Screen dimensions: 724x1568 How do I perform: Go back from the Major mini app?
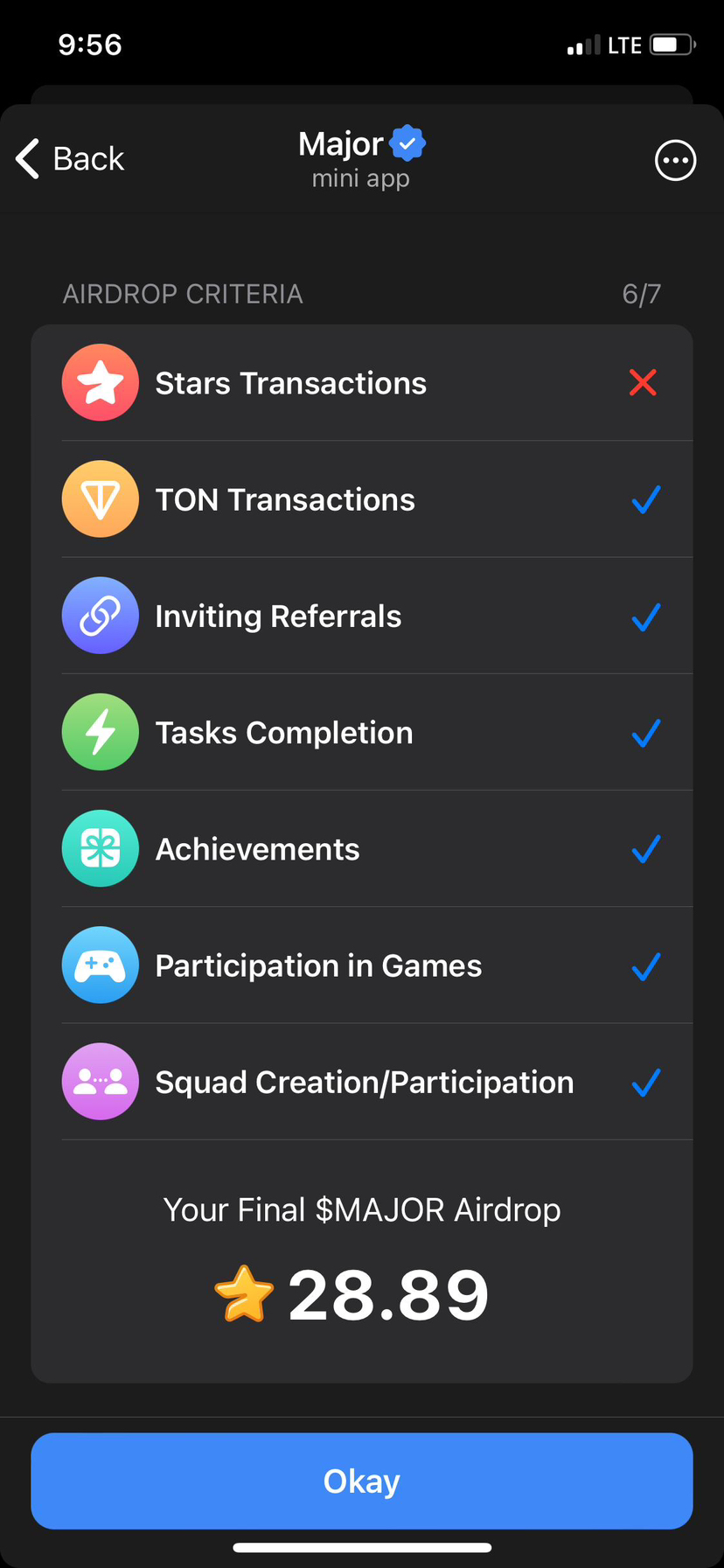(70, 159)
